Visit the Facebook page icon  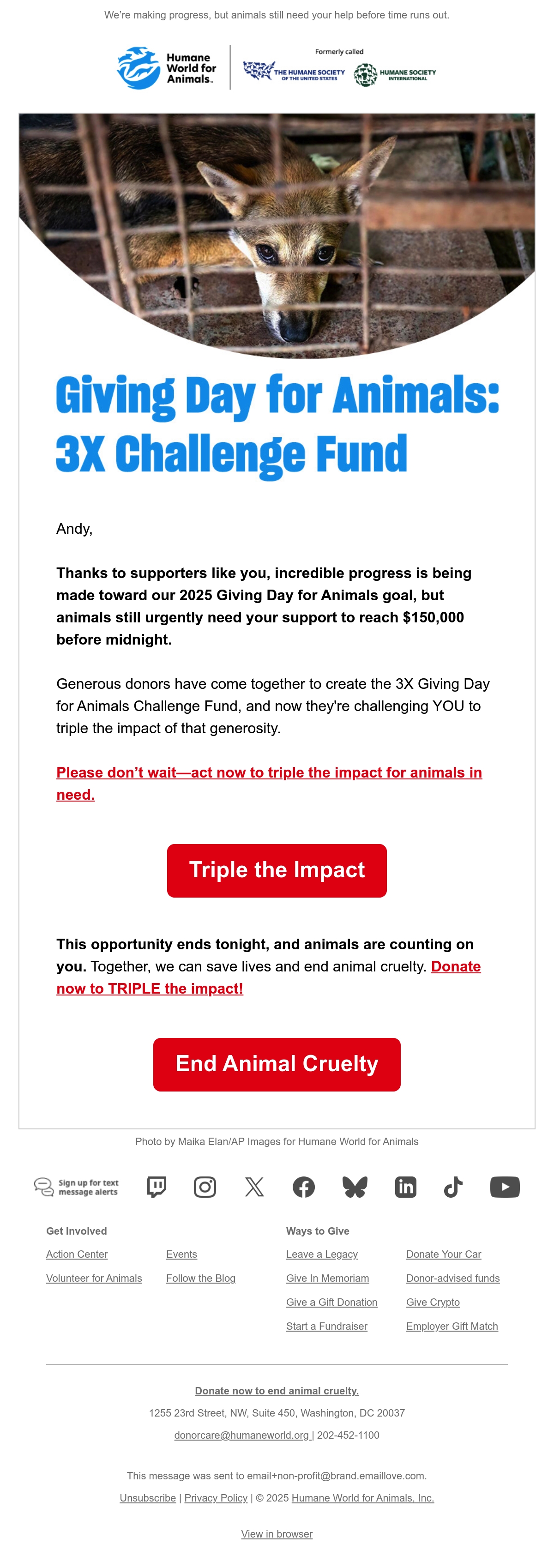click(304, 1187)
